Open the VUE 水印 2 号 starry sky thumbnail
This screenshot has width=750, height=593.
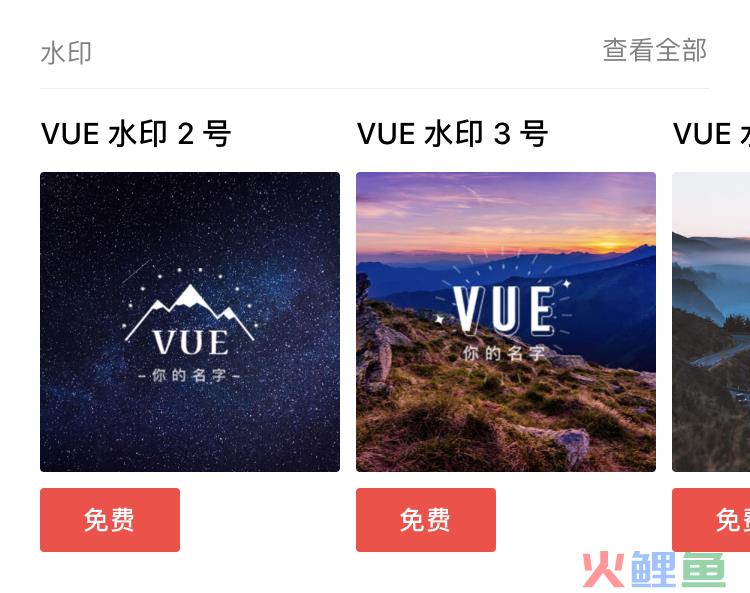point(190,321)
